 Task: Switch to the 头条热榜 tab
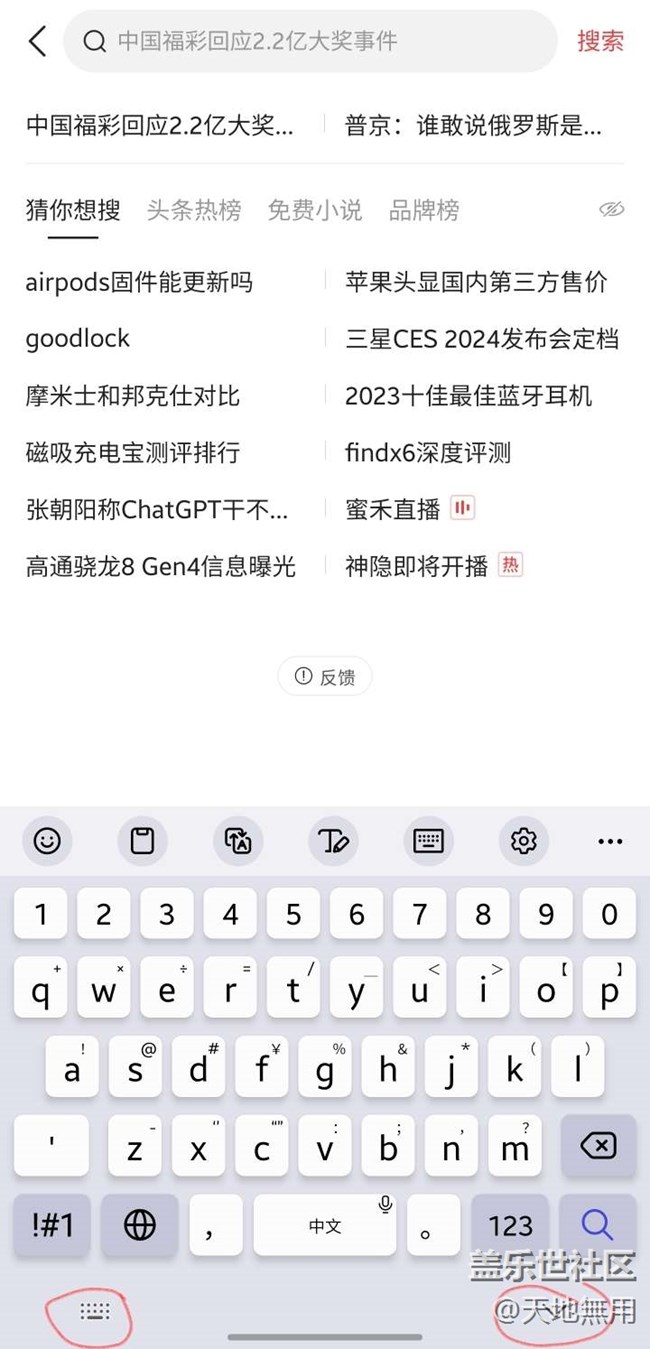point(194,210)
